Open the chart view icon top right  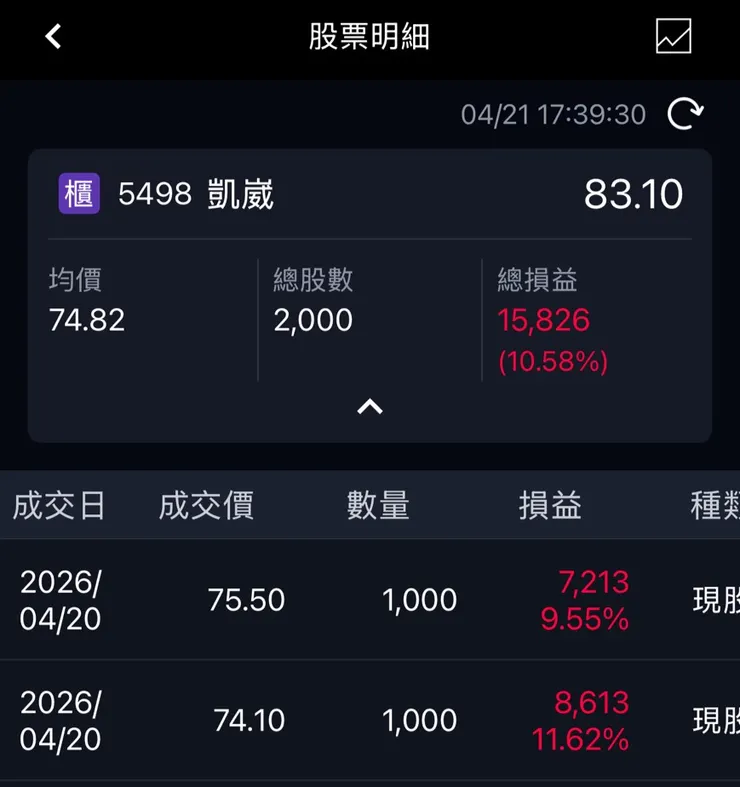pyautogui.click(x=674, y=36)
